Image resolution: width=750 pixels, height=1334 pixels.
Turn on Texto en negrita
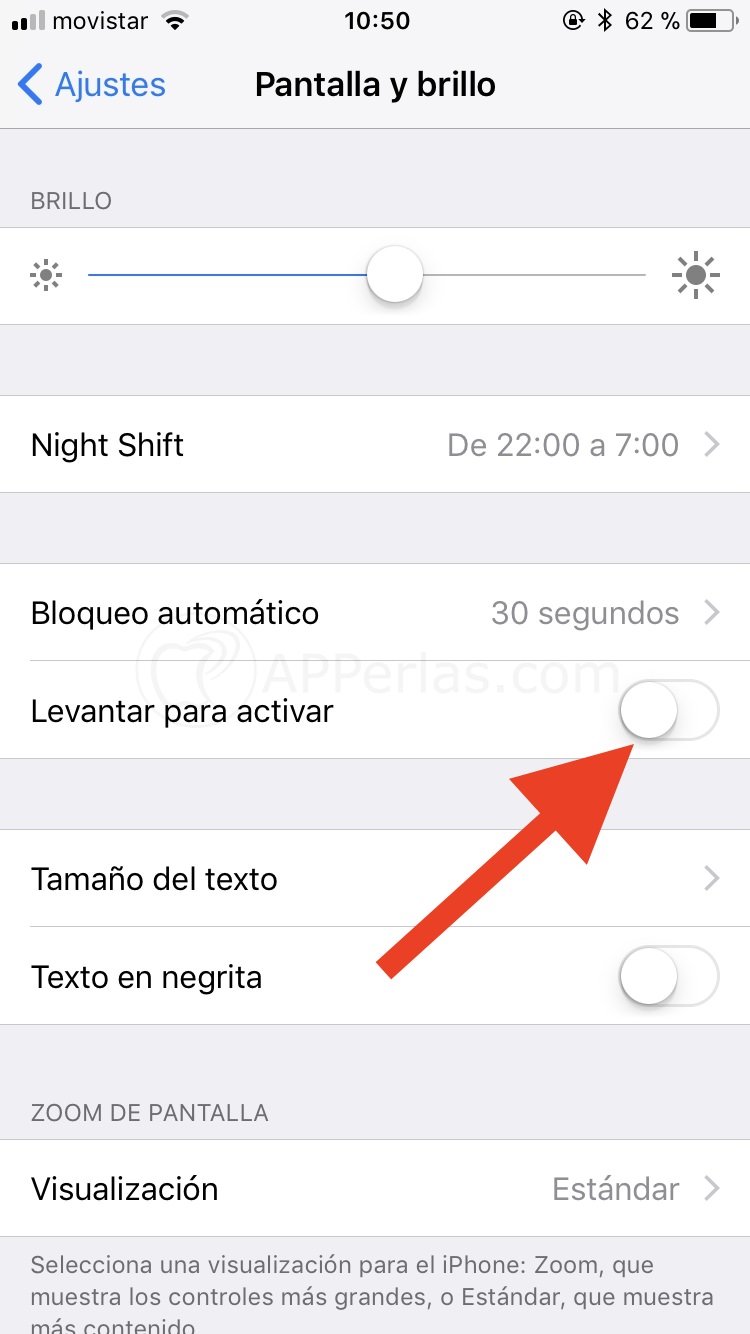[668, 976]
